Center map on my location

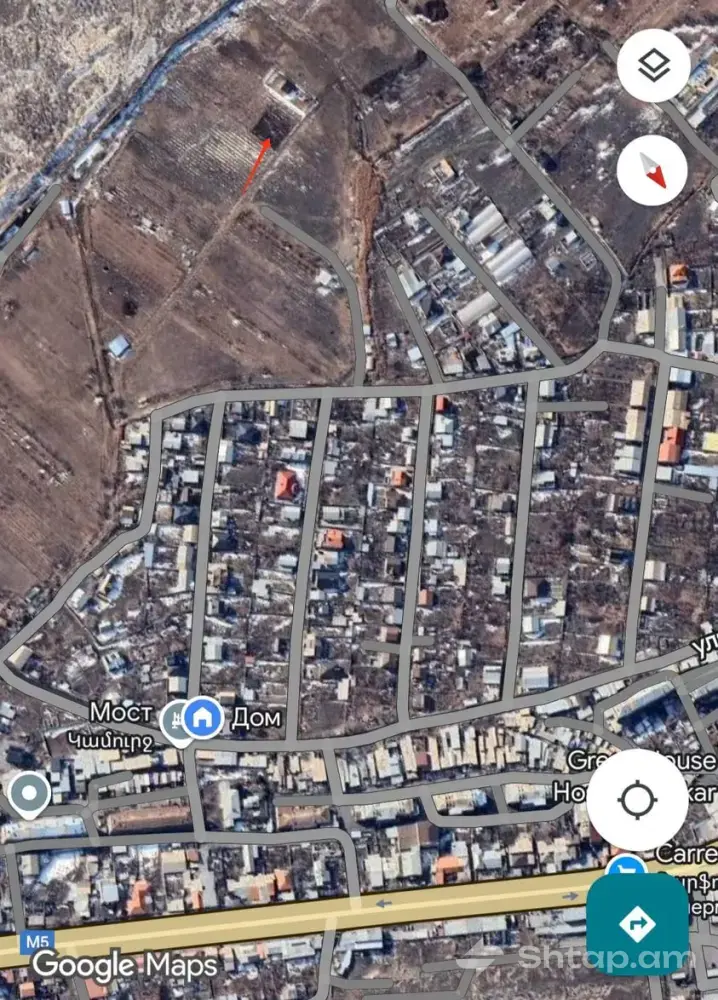pyautogui.click(x=637, y=799)
